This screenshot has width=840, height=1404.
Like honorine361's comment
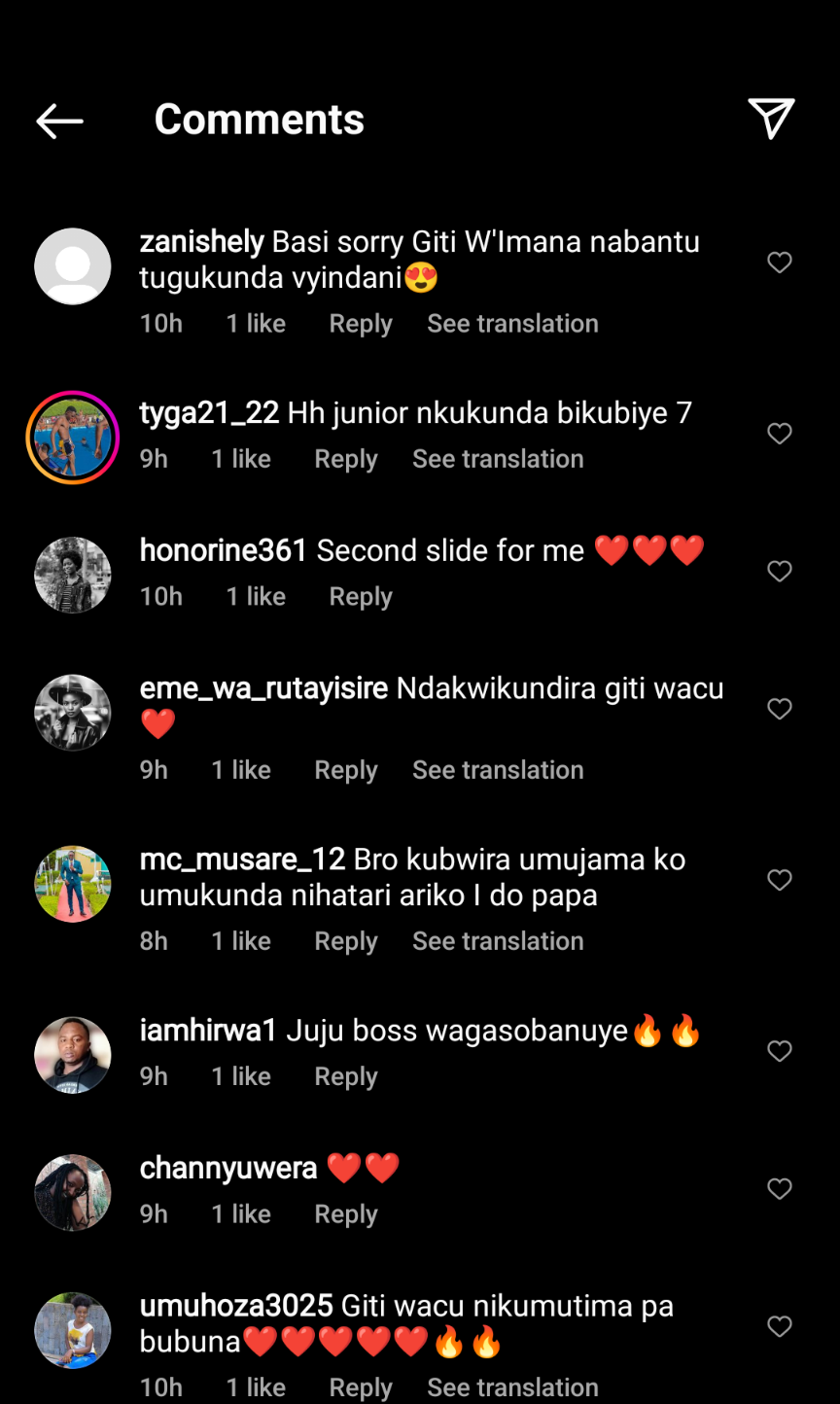tap(780, 572)
